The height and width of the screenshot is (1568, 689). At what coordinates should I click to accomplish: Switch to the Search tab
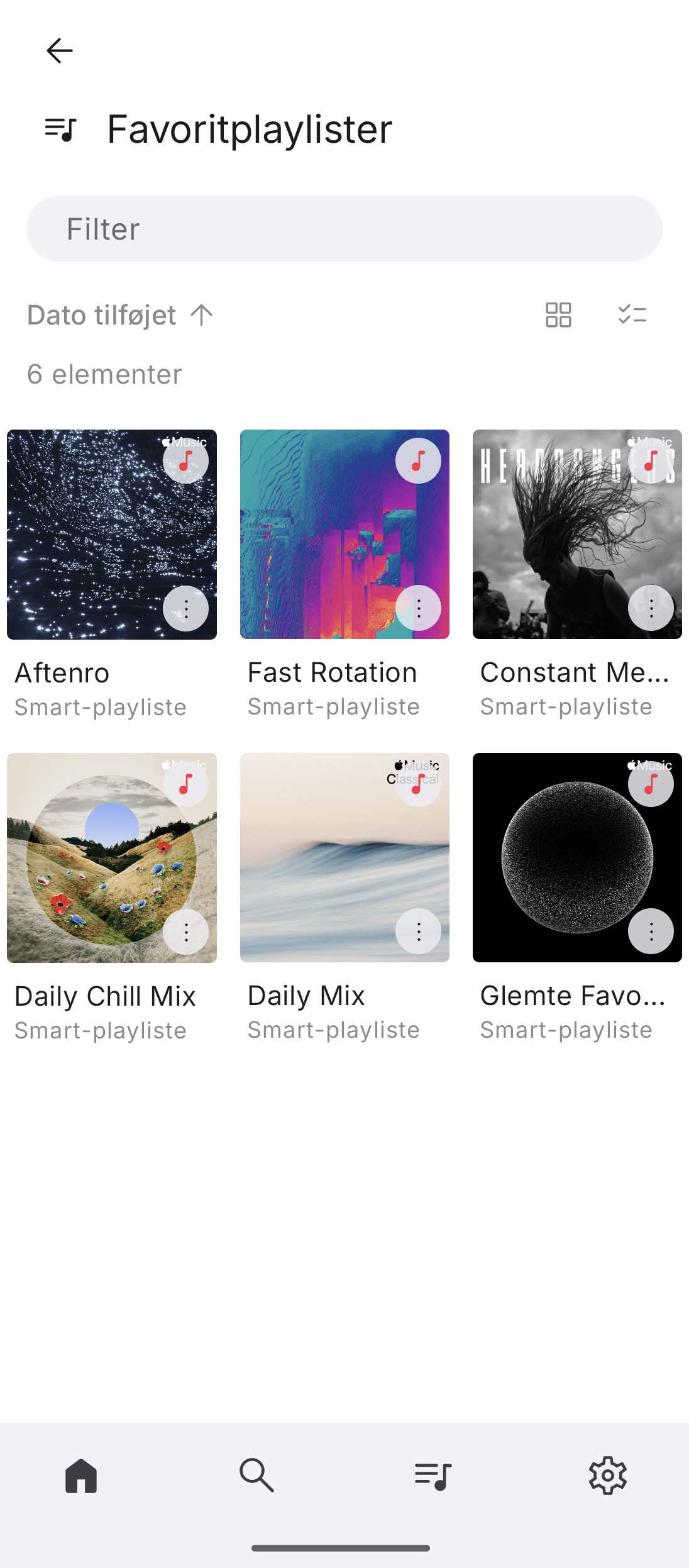256,1475
